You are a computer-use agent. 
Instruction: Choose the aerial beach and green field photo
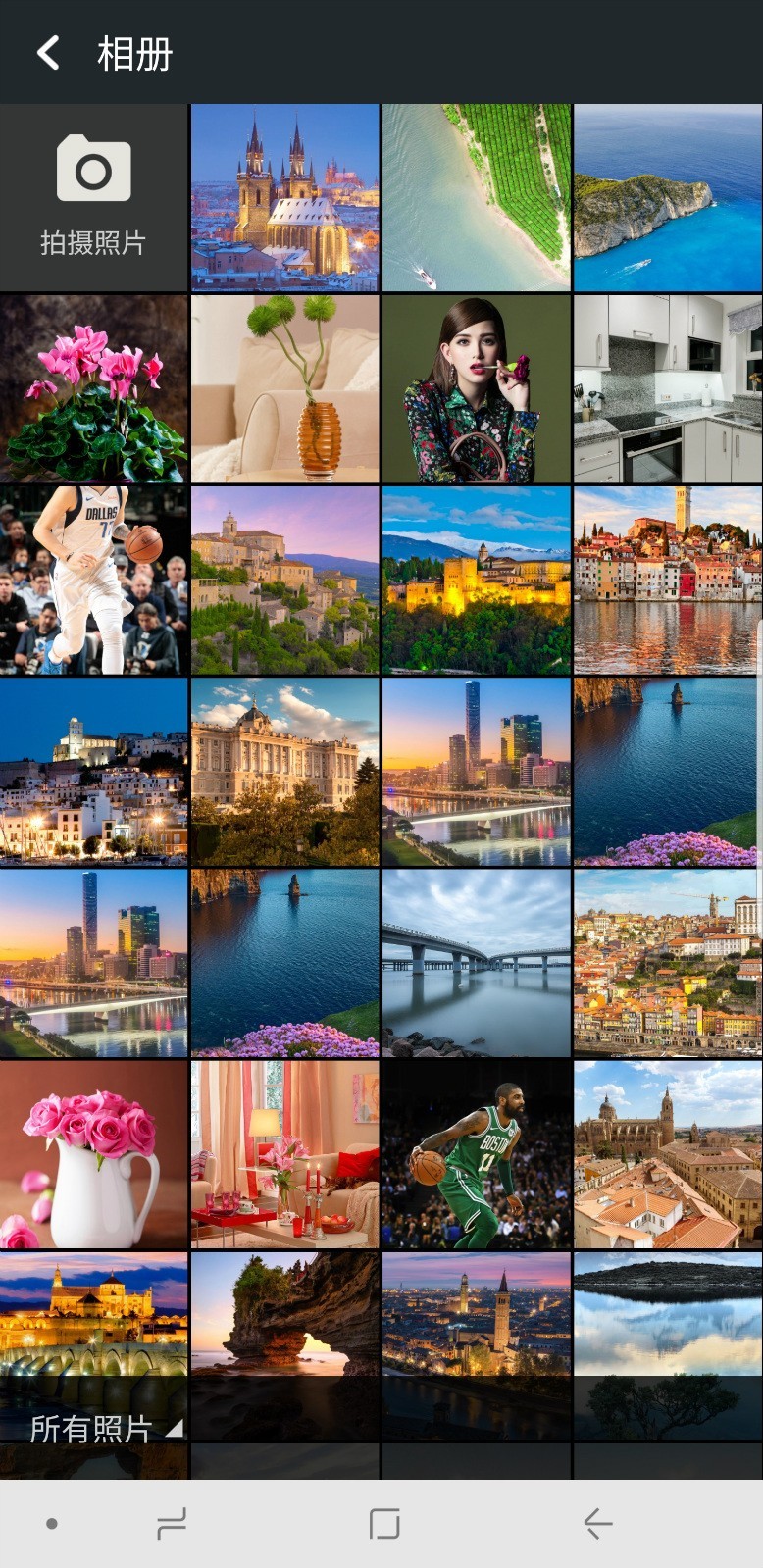pyautogui.click(x=476, y=197)
